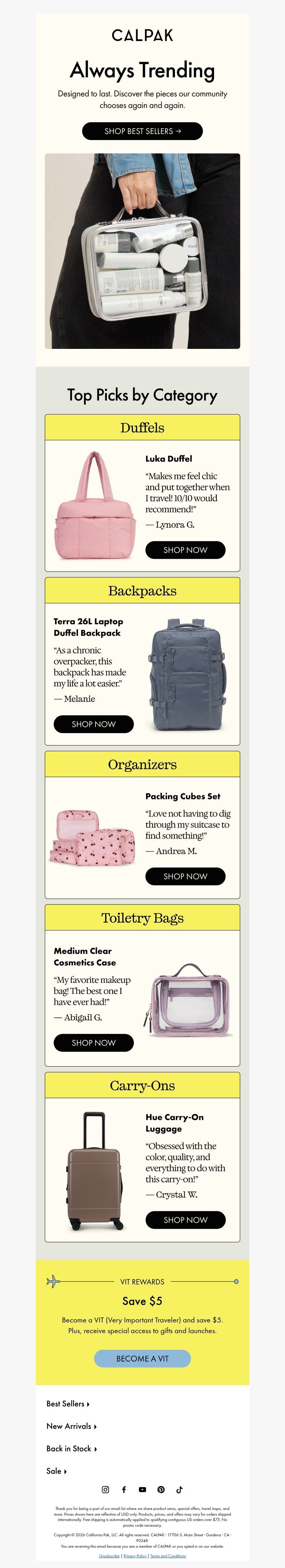Viewport: 285px width, 1568px height.
Task: Open the Best Sellers link
Action: click(68, 1404)
